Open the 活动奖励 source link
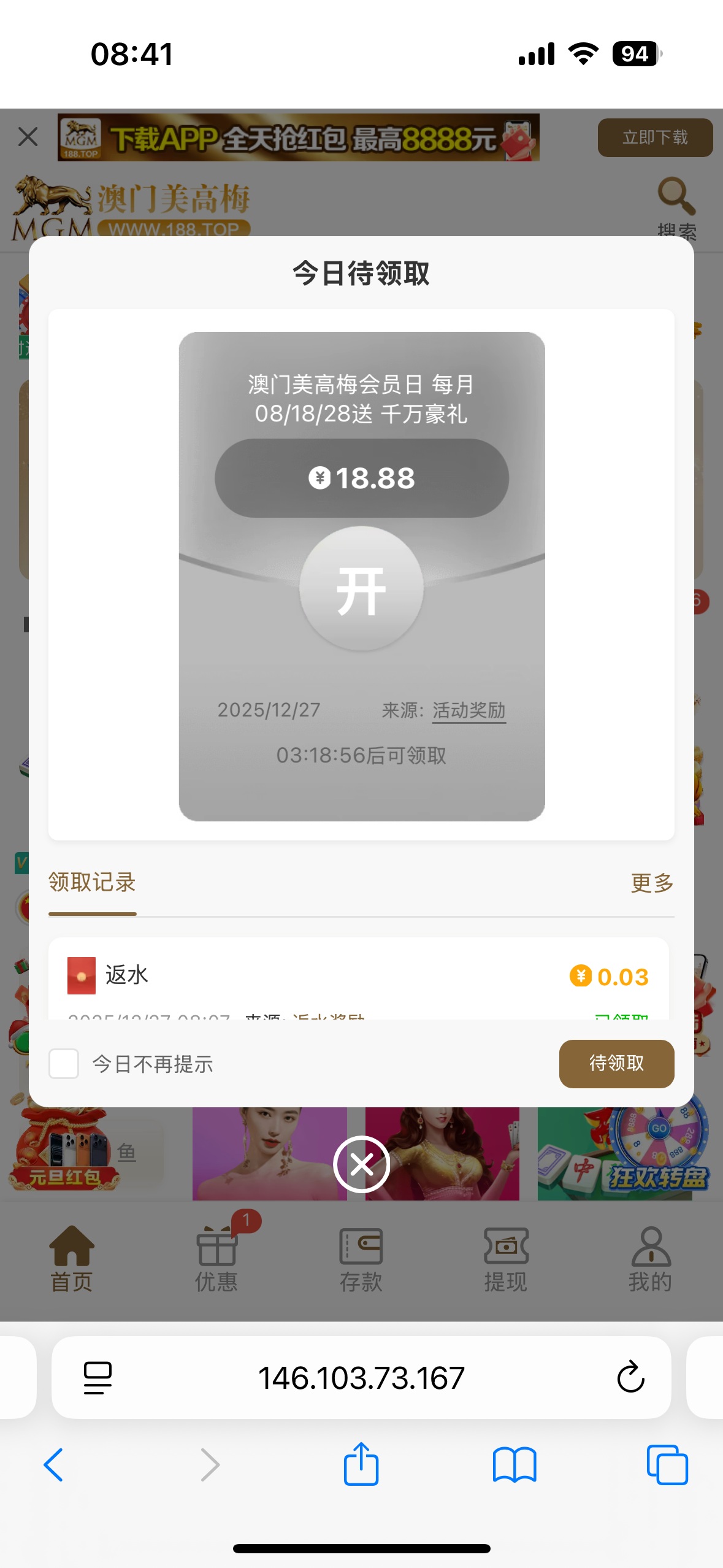This screenshot has width=723, height=1568. (x=469, y=710)
